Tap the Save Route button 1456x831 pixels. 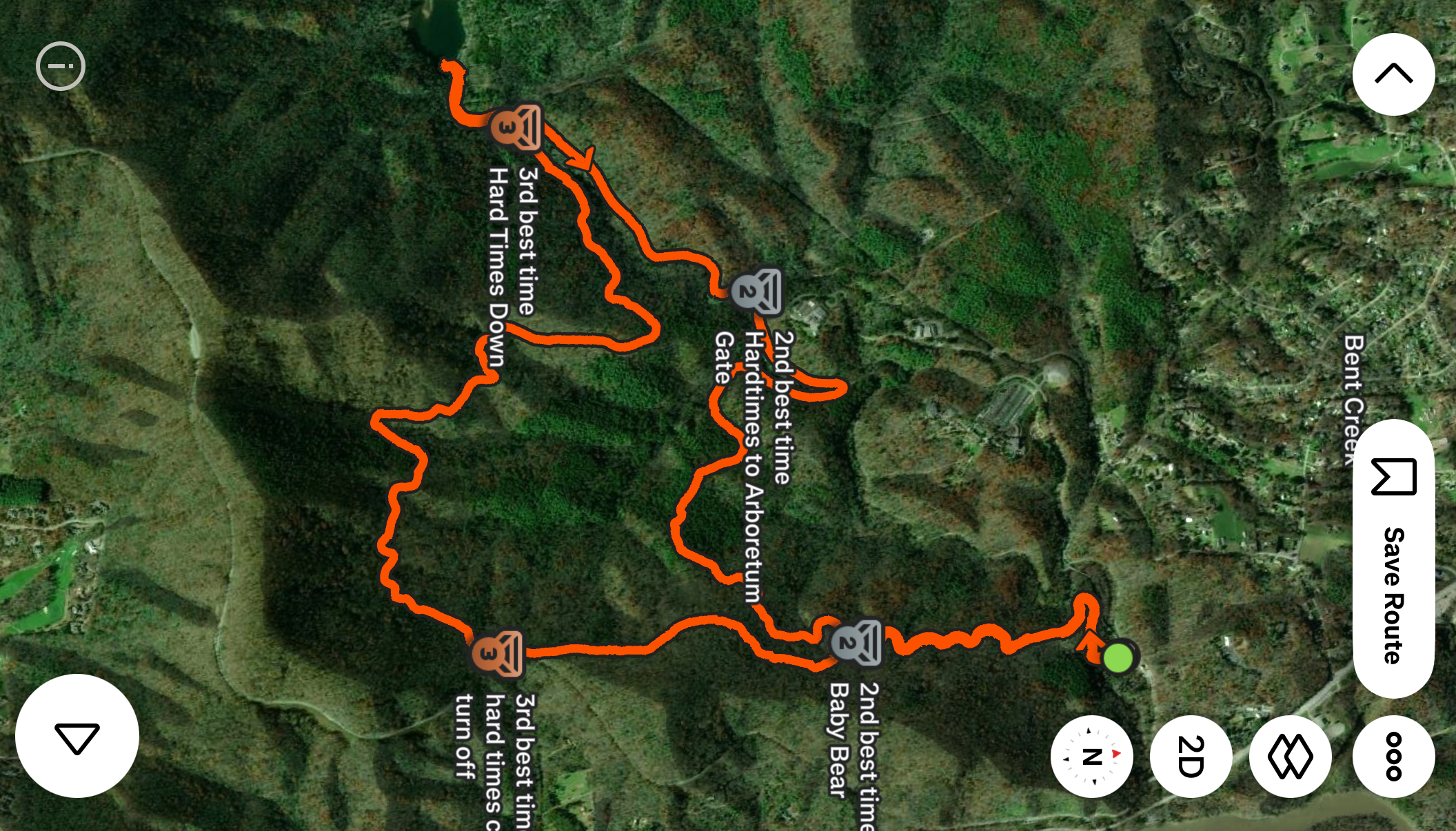coord(1393,558)
